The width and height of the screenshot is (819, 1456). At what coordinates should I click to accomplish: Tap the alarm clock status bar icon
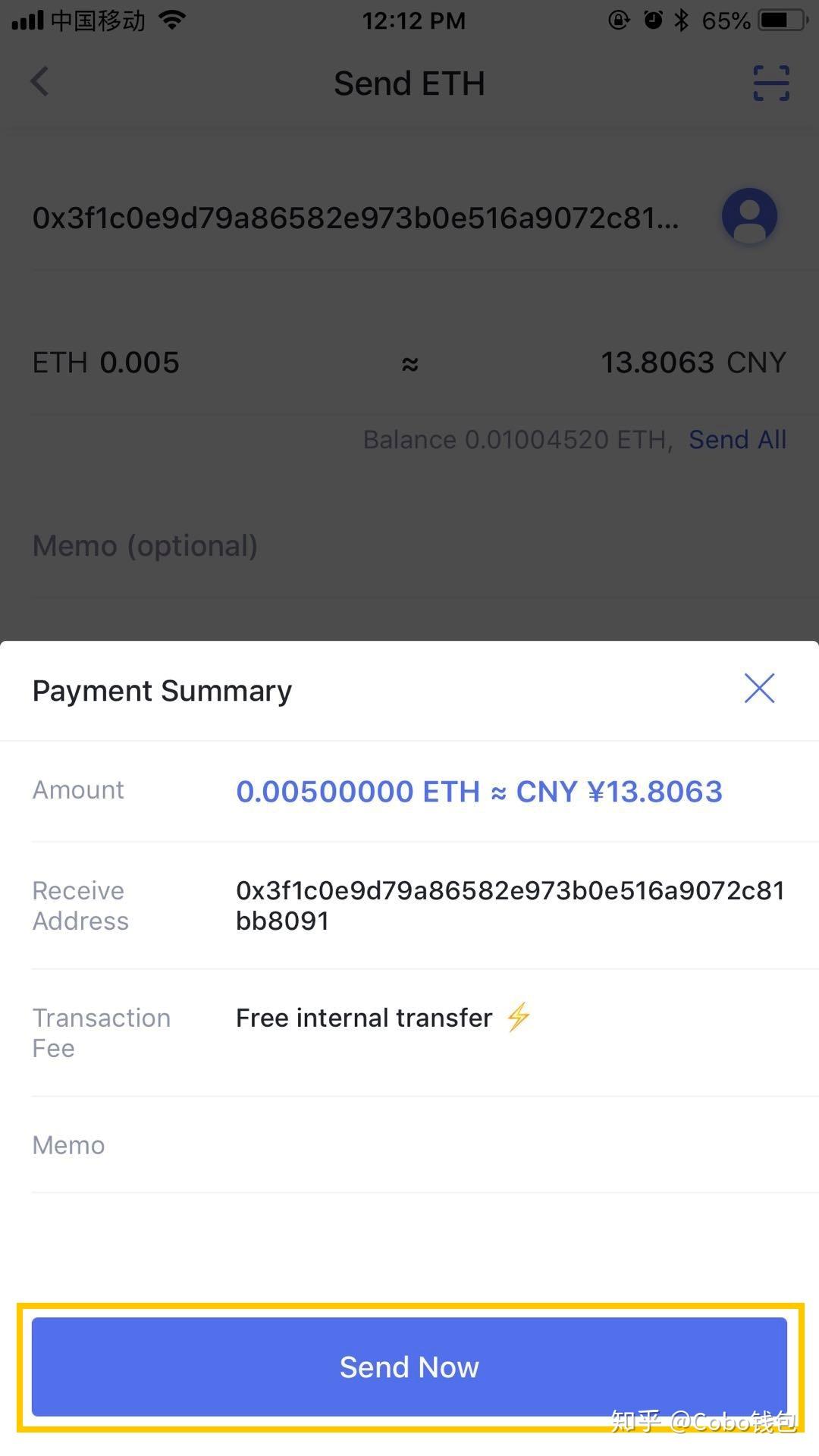[x=653, y=20]
